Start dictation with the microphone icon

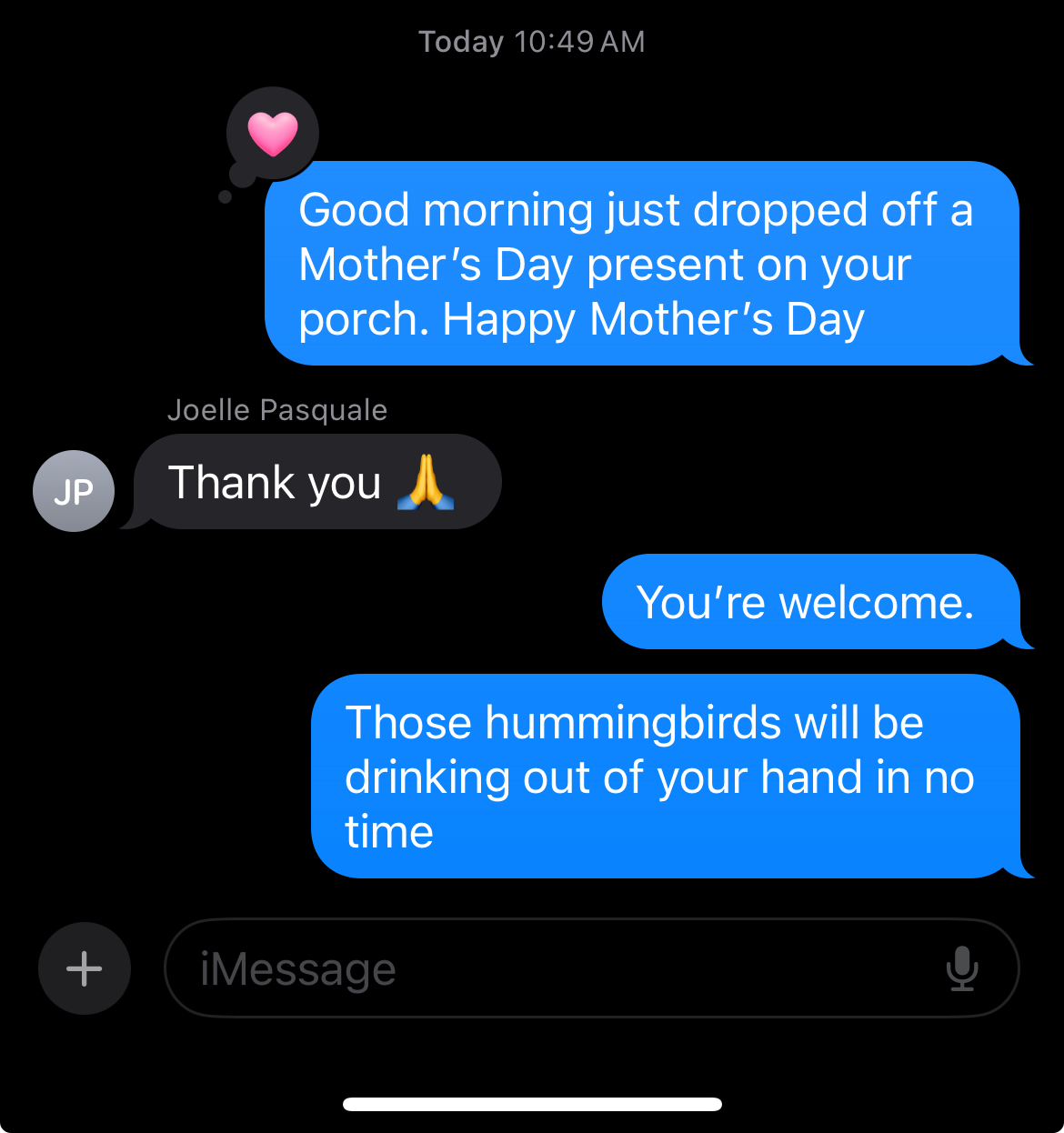961,968
